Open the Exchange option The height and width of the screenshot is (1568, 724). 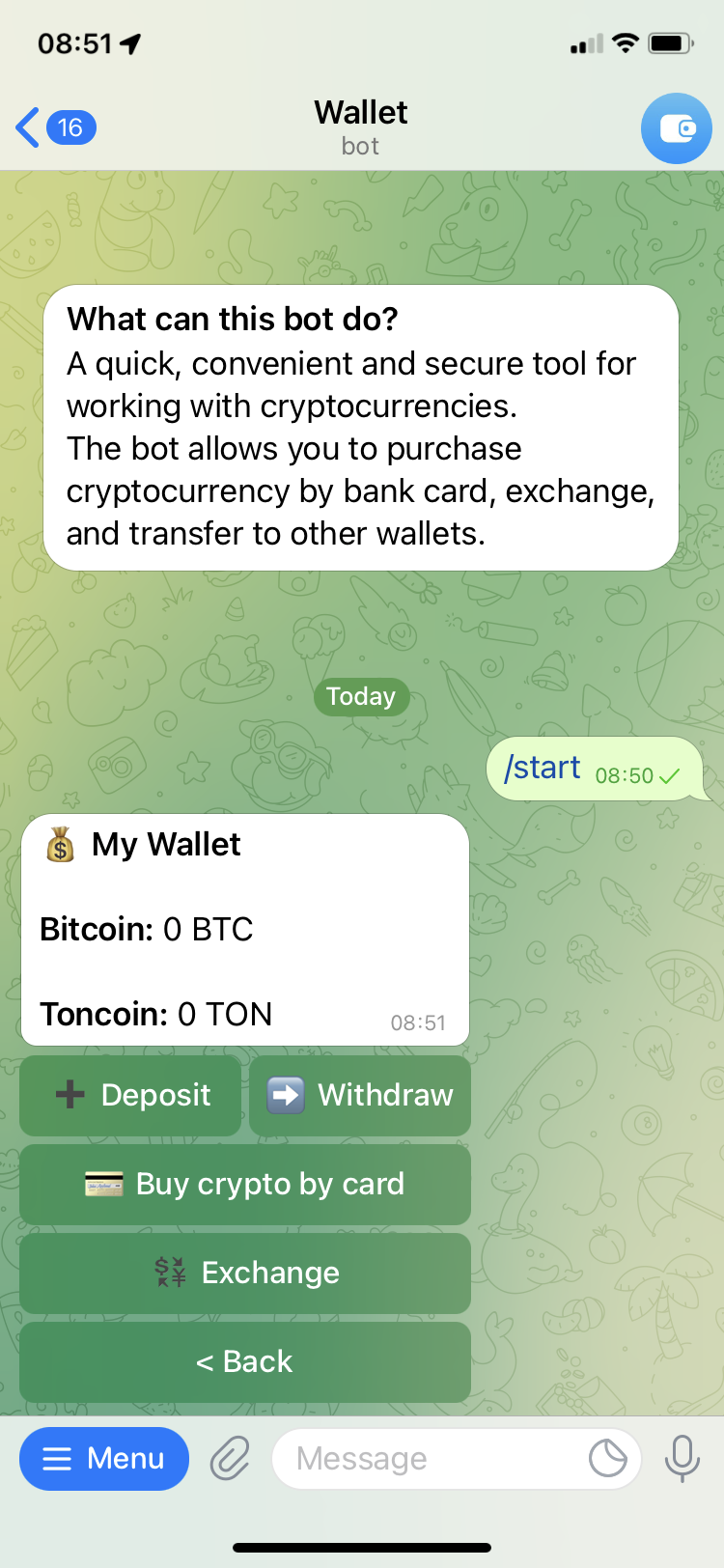(245, 1273)
